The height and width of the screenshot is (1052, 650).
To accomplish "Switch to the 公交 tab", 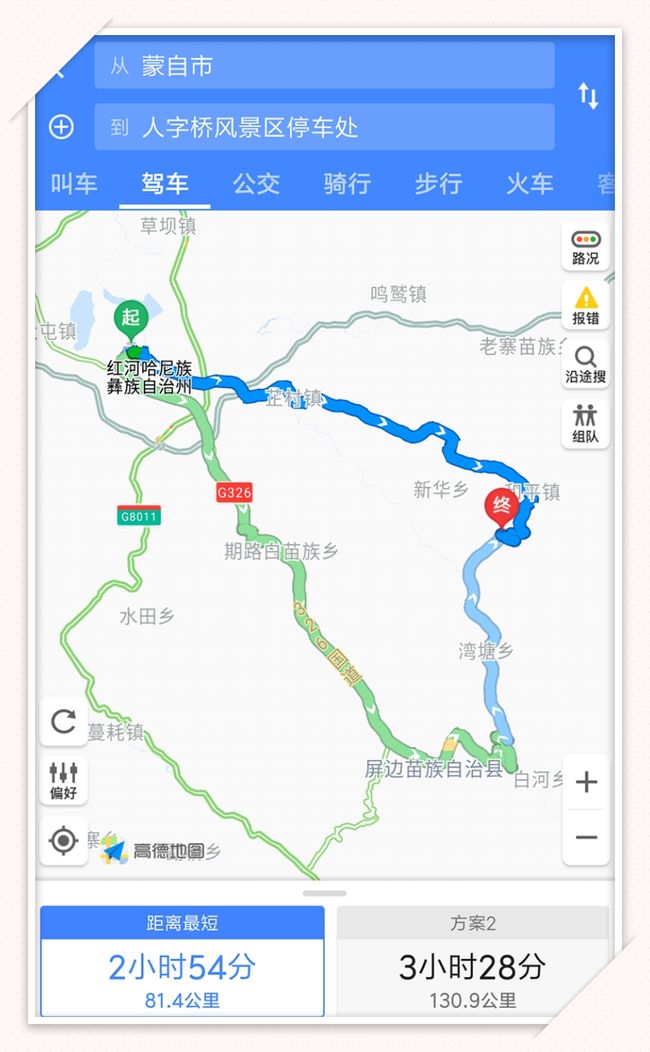I will pyautogui.click(x=256, y=183).
